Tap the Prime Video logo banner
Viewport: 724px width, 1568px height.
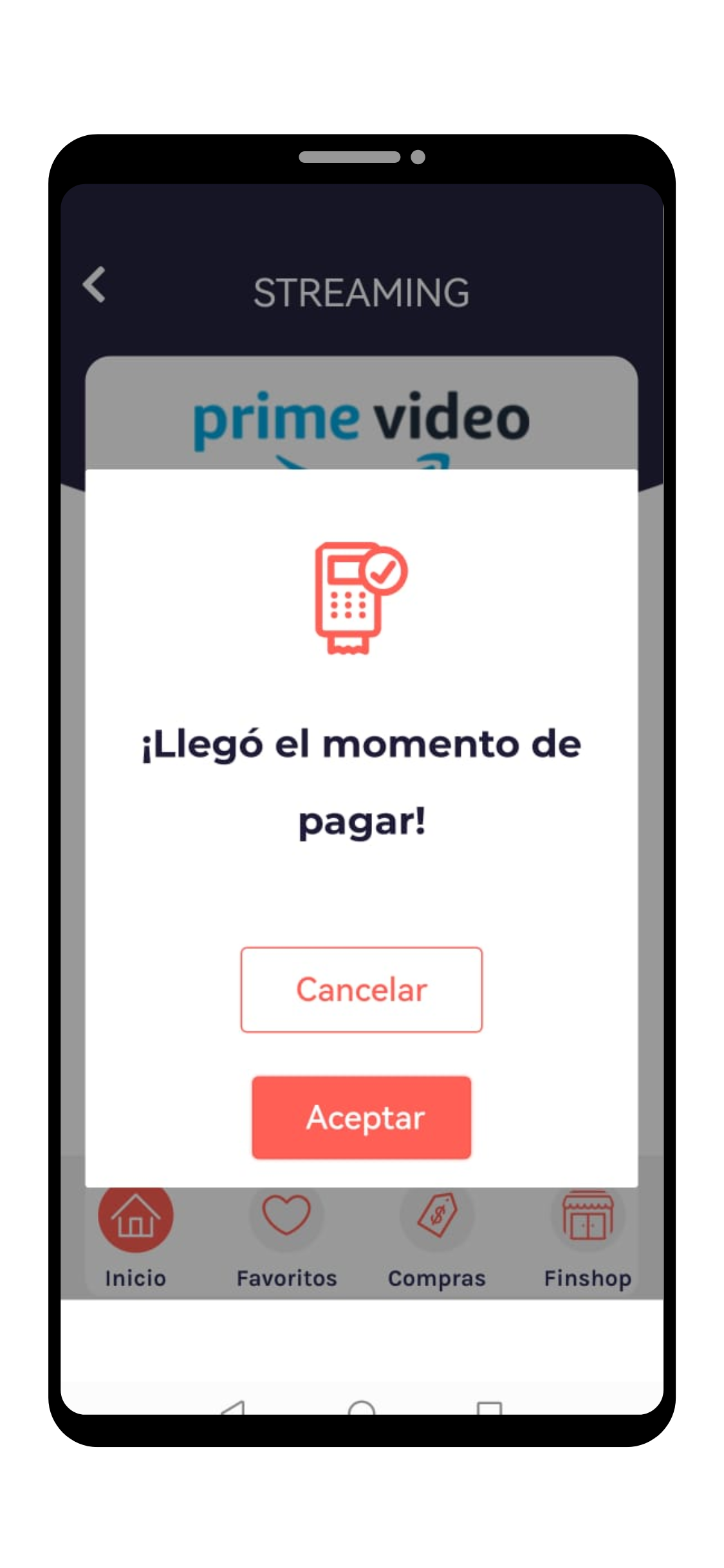point(362,418)
